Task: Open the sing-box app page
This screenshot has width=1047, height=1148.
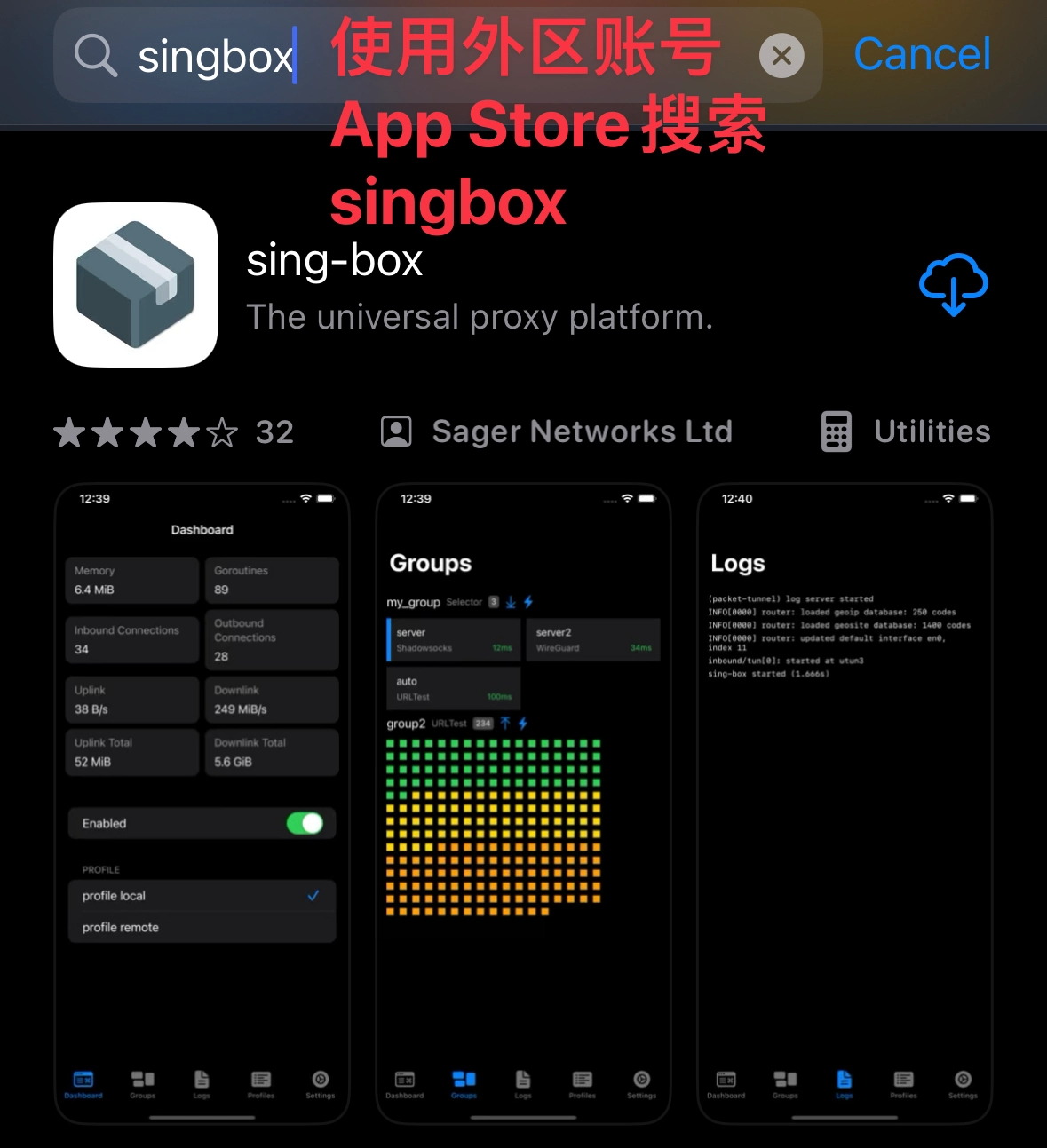Action: pyautogui.click(x=334, y=261)
